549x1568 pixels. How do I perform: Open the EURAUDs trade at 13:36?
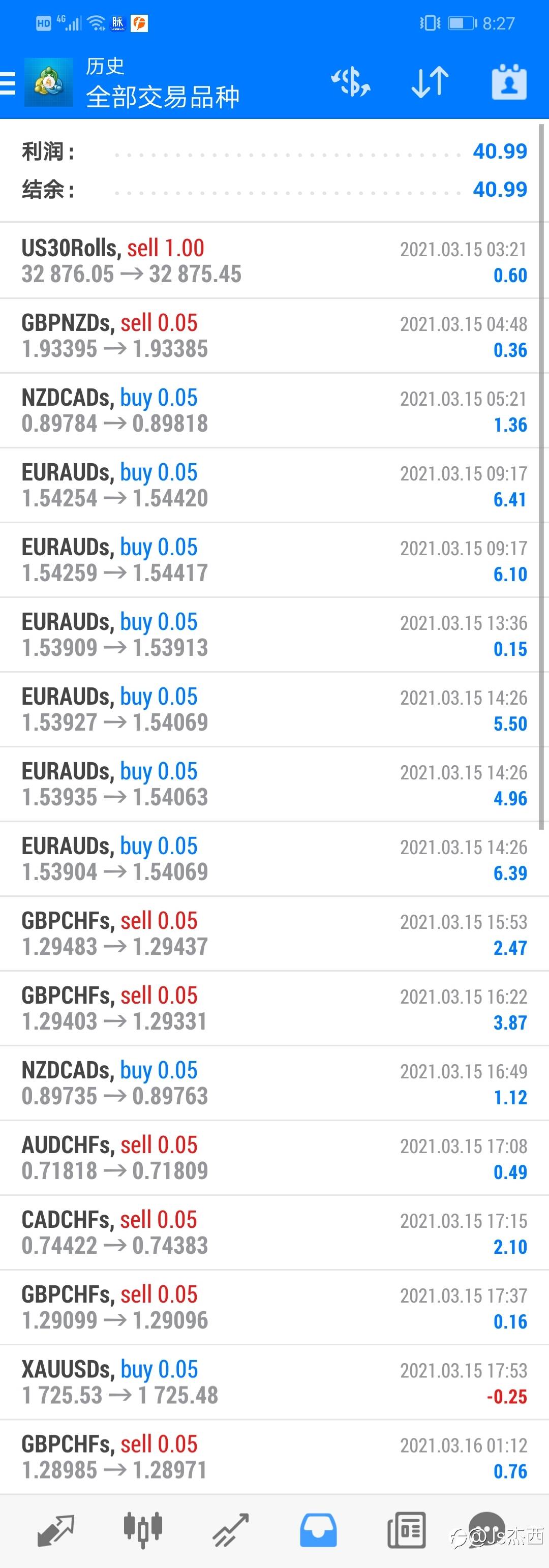(x=274, y=634)
